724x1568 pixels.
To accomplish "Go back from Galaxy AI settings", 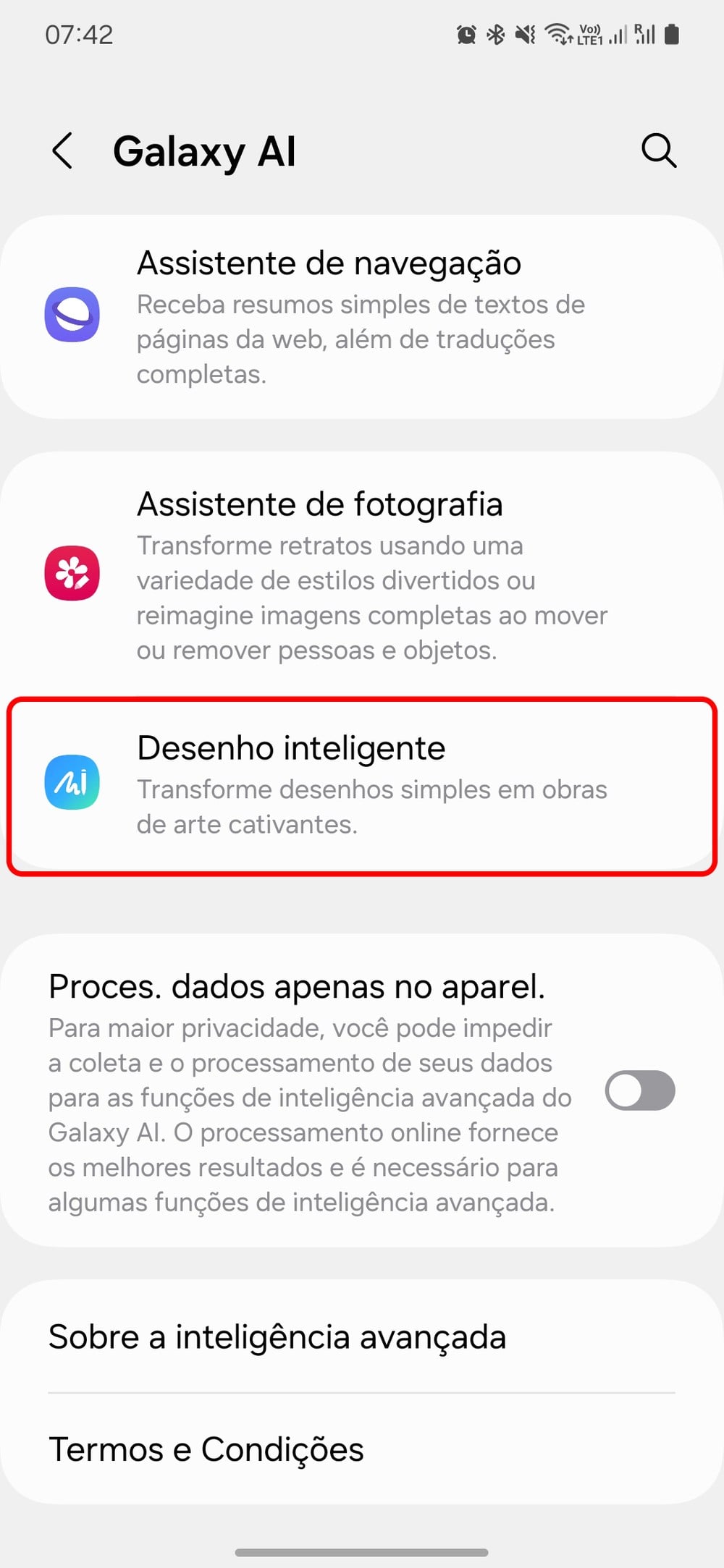I will pos(63,151).
